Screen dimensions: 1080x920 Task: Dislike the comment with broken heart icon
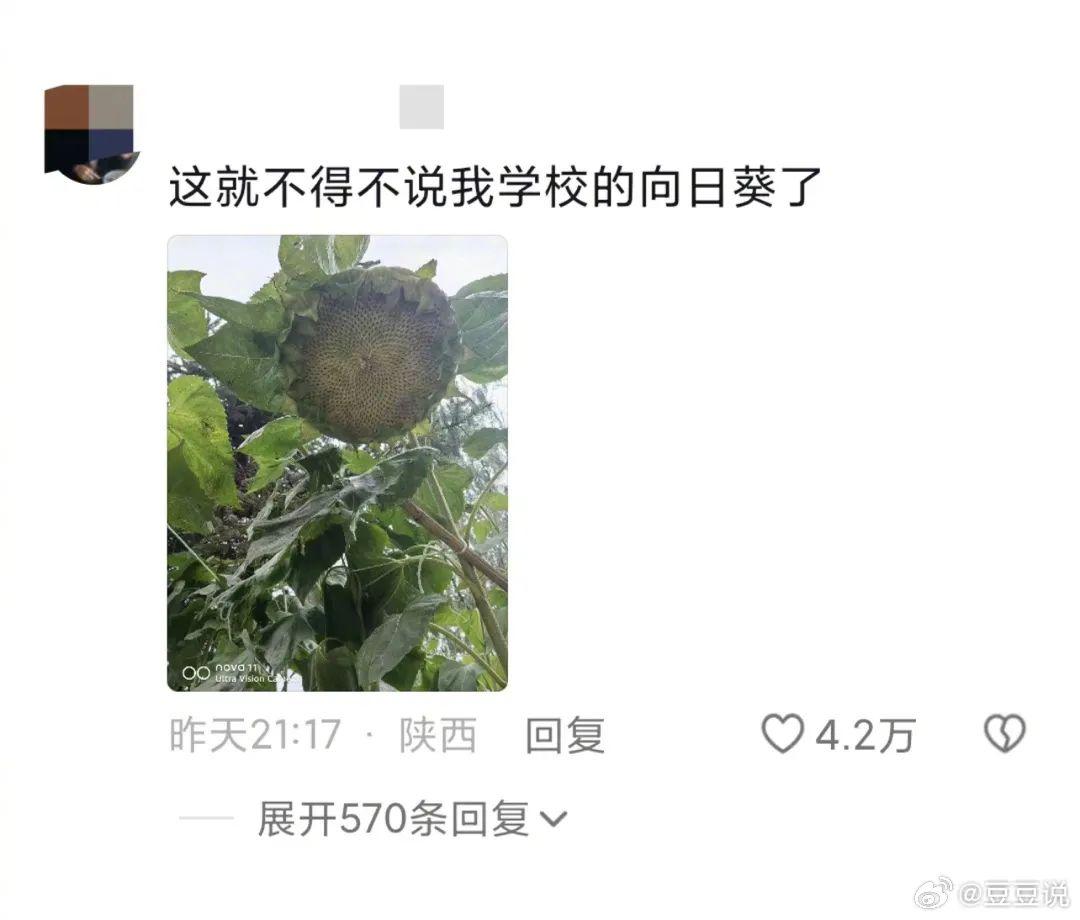[1004, 734]
